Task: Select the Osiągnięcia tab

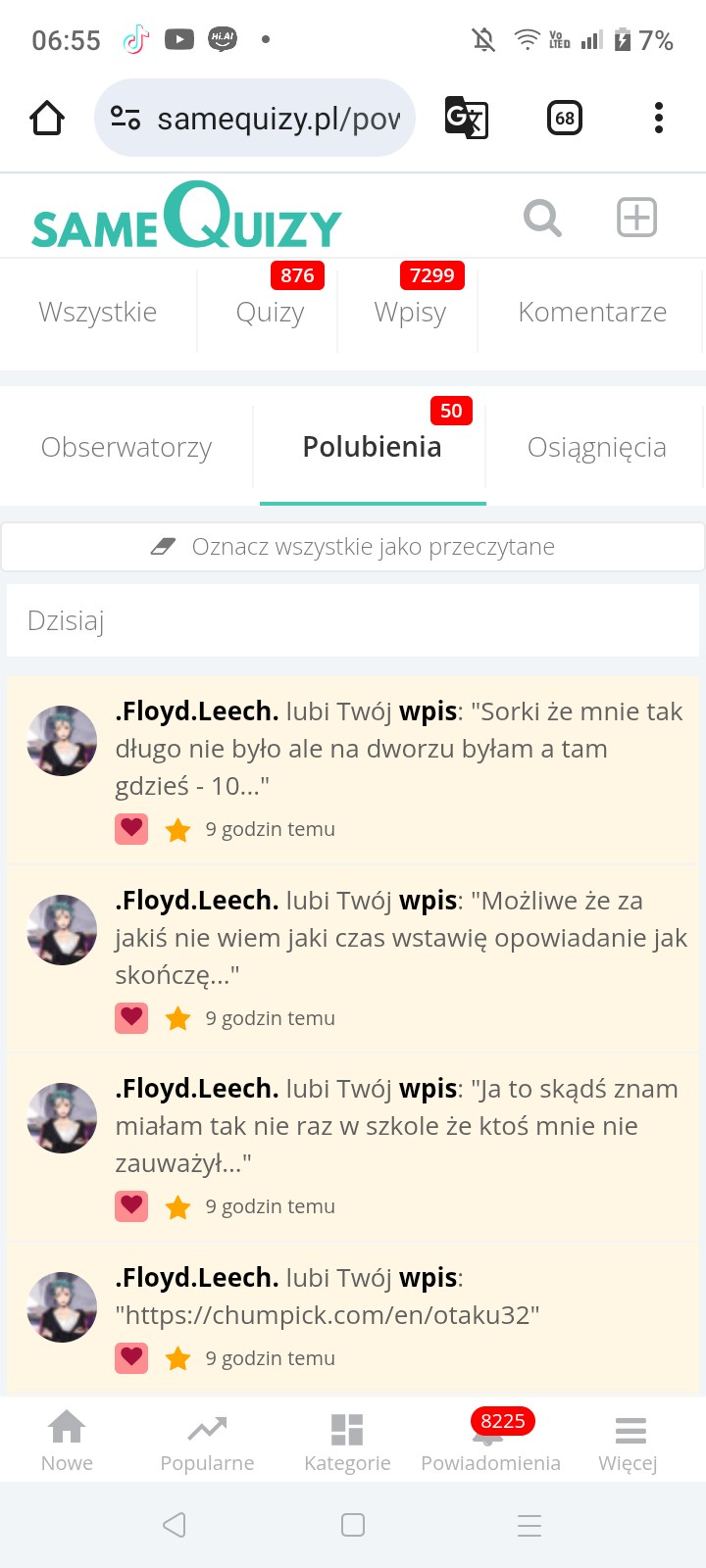Action: 596,448
